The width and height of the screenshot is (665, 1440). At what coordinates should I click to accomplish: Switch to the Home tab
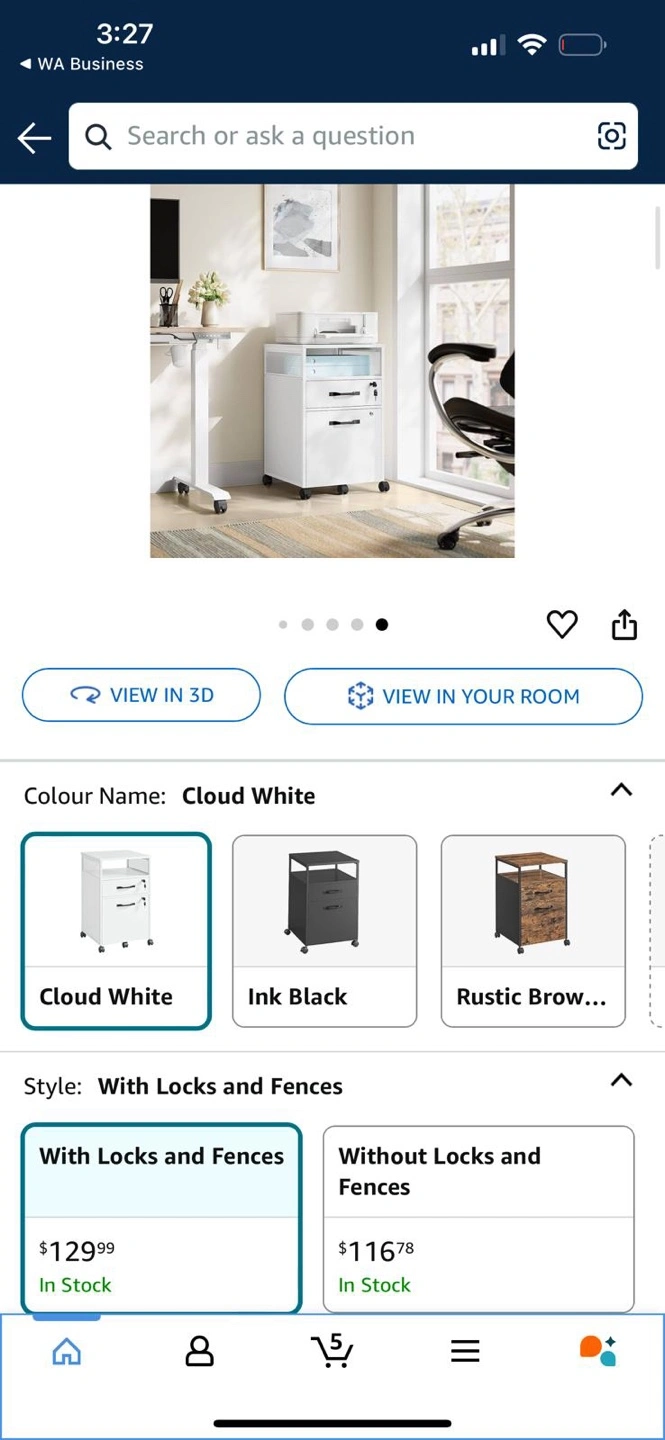pyautogui.click(x=67, y=1351)
